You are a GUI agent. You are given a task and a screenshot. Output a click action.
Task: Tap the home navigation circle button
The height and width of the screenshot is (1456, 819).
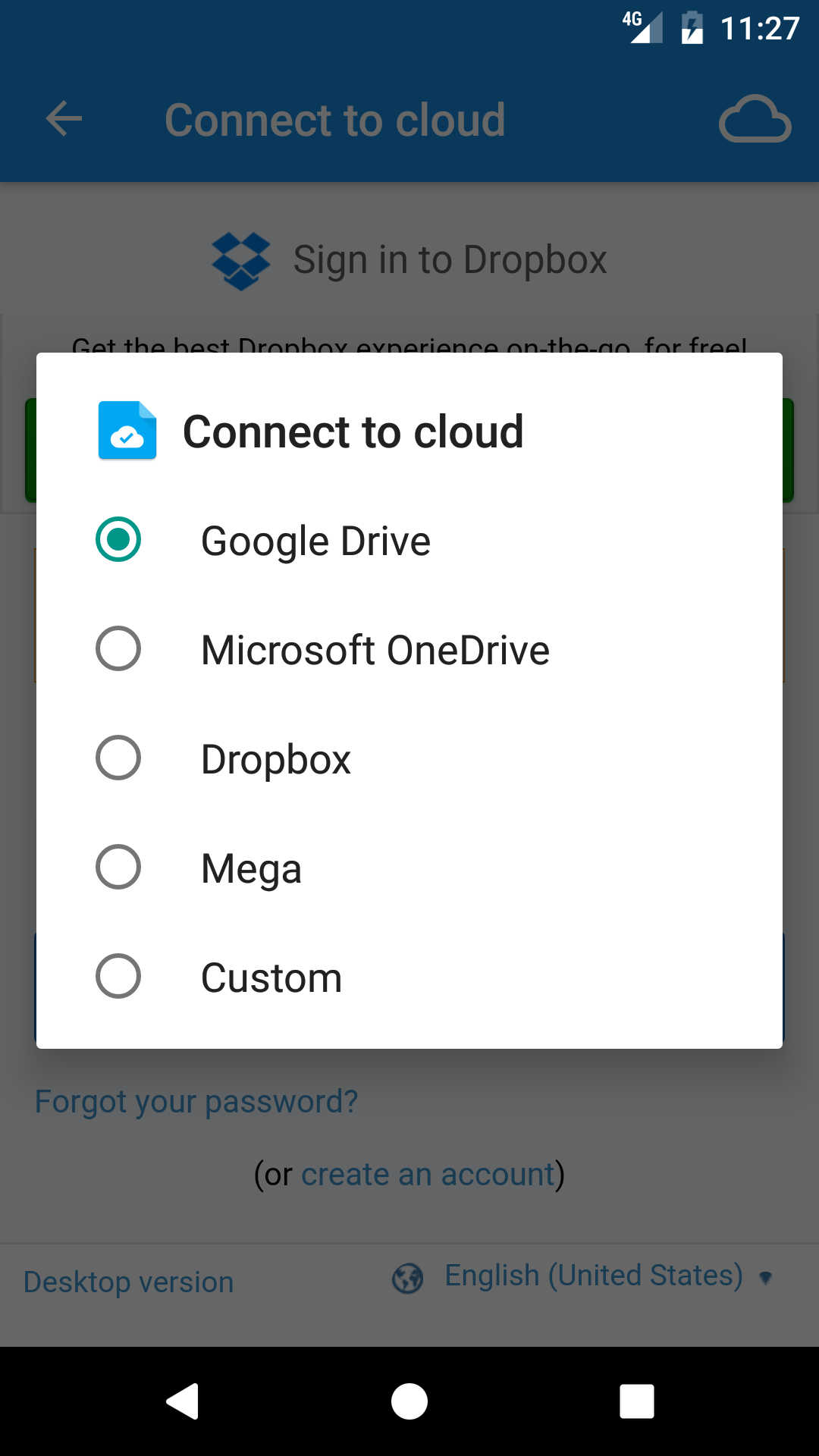(x=409, y=1401)
